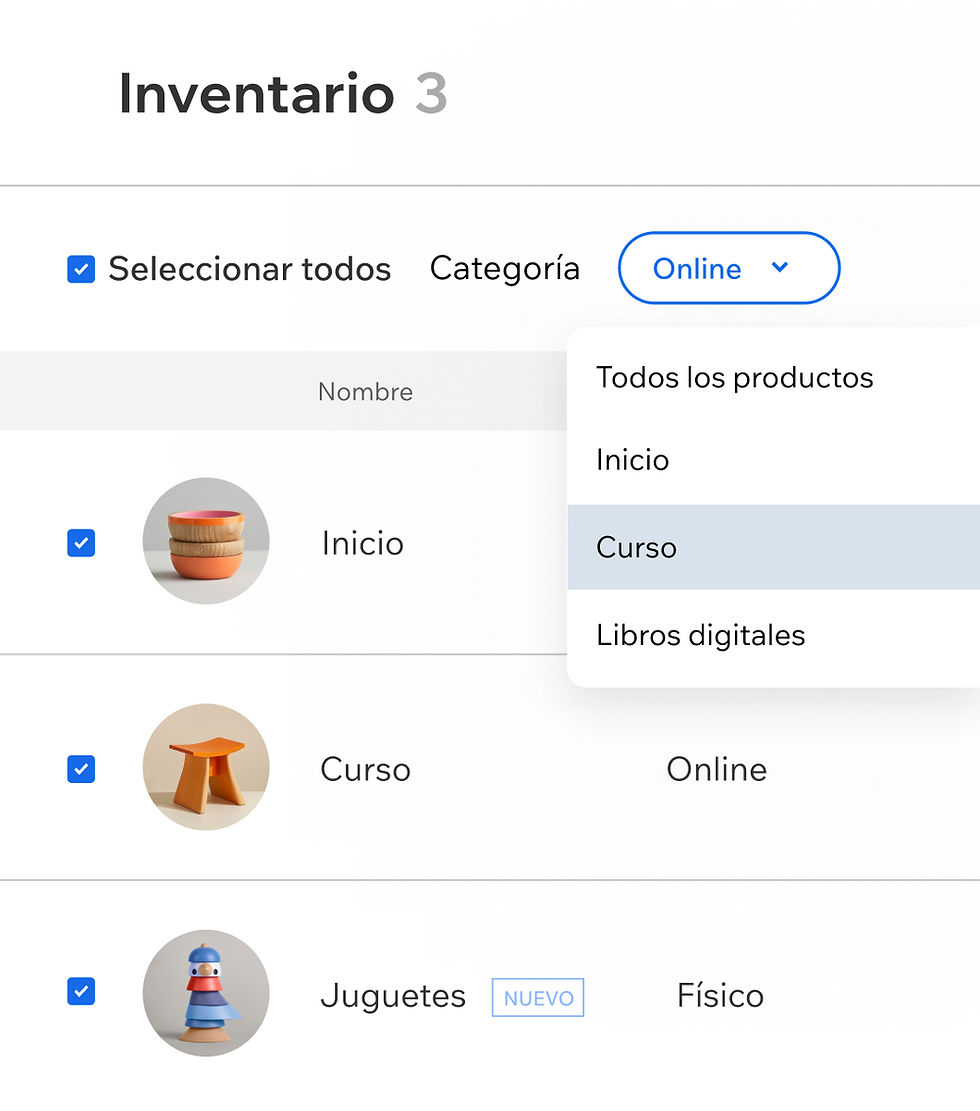
Task: Click the wooden bowls product thumbnail
Action: point(205,541)
